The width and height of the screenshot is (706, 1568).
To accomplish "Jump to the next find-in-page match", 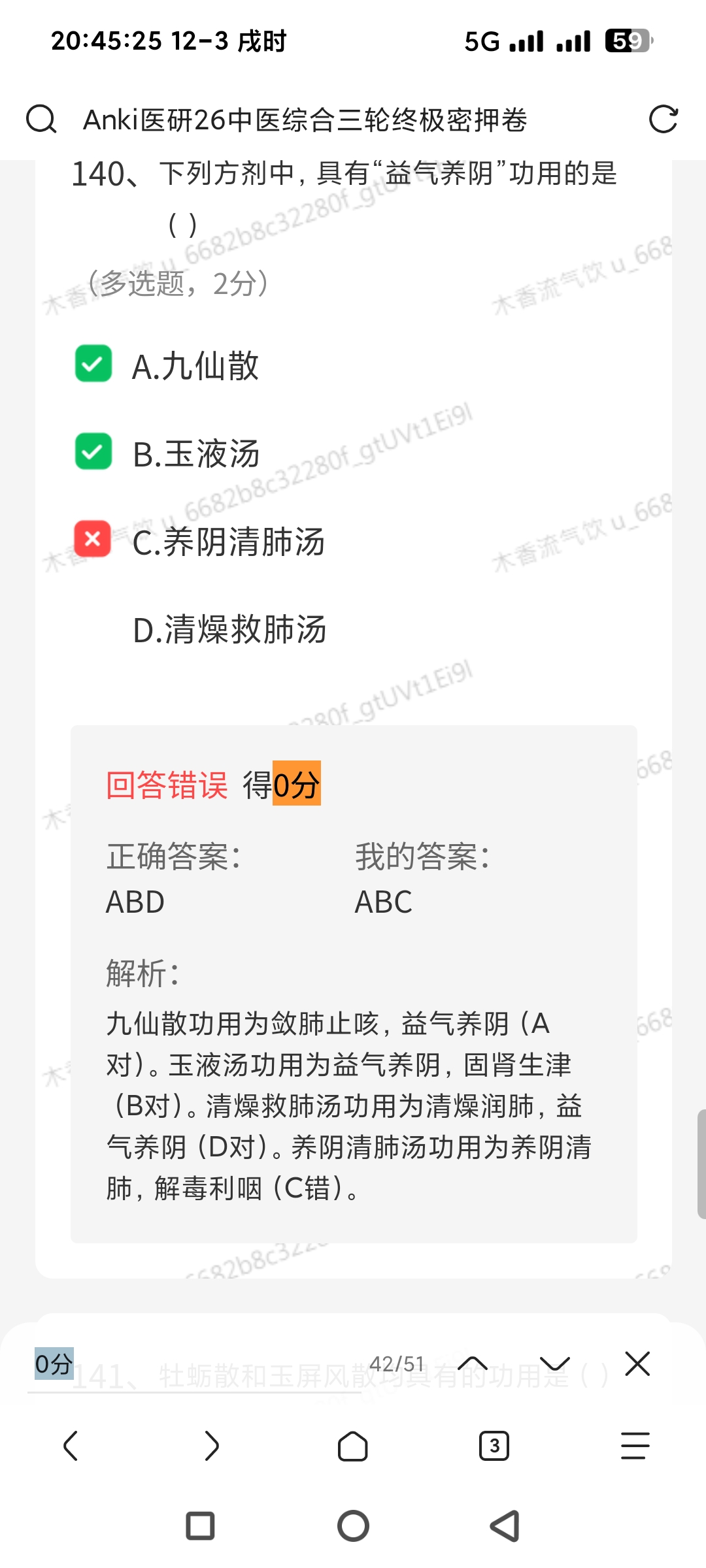I will click(555, 1364).
